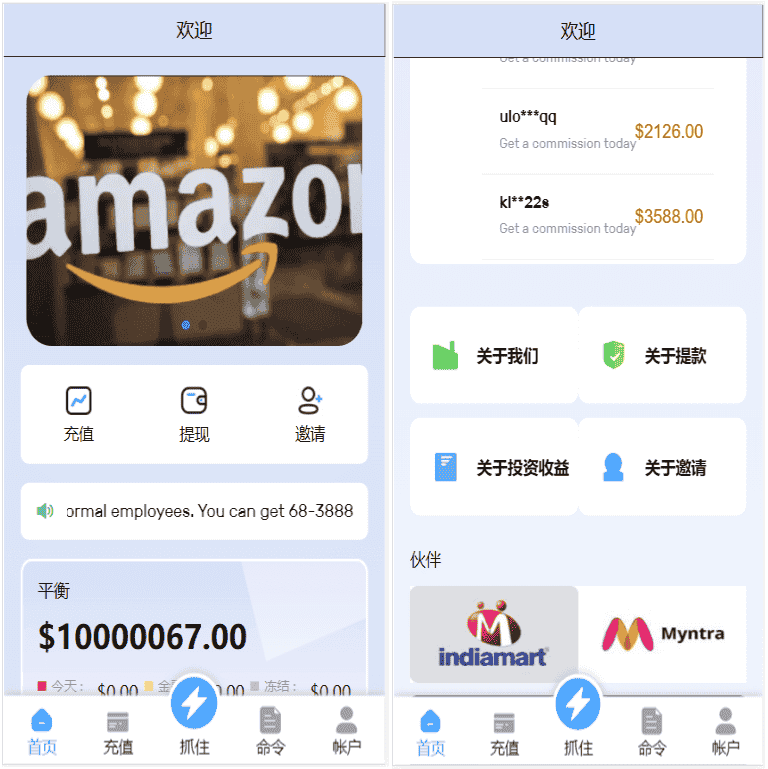This screenshot has height=769, width=768.
Task: Open the Amazon promotional banner
Action: point(194,210)
